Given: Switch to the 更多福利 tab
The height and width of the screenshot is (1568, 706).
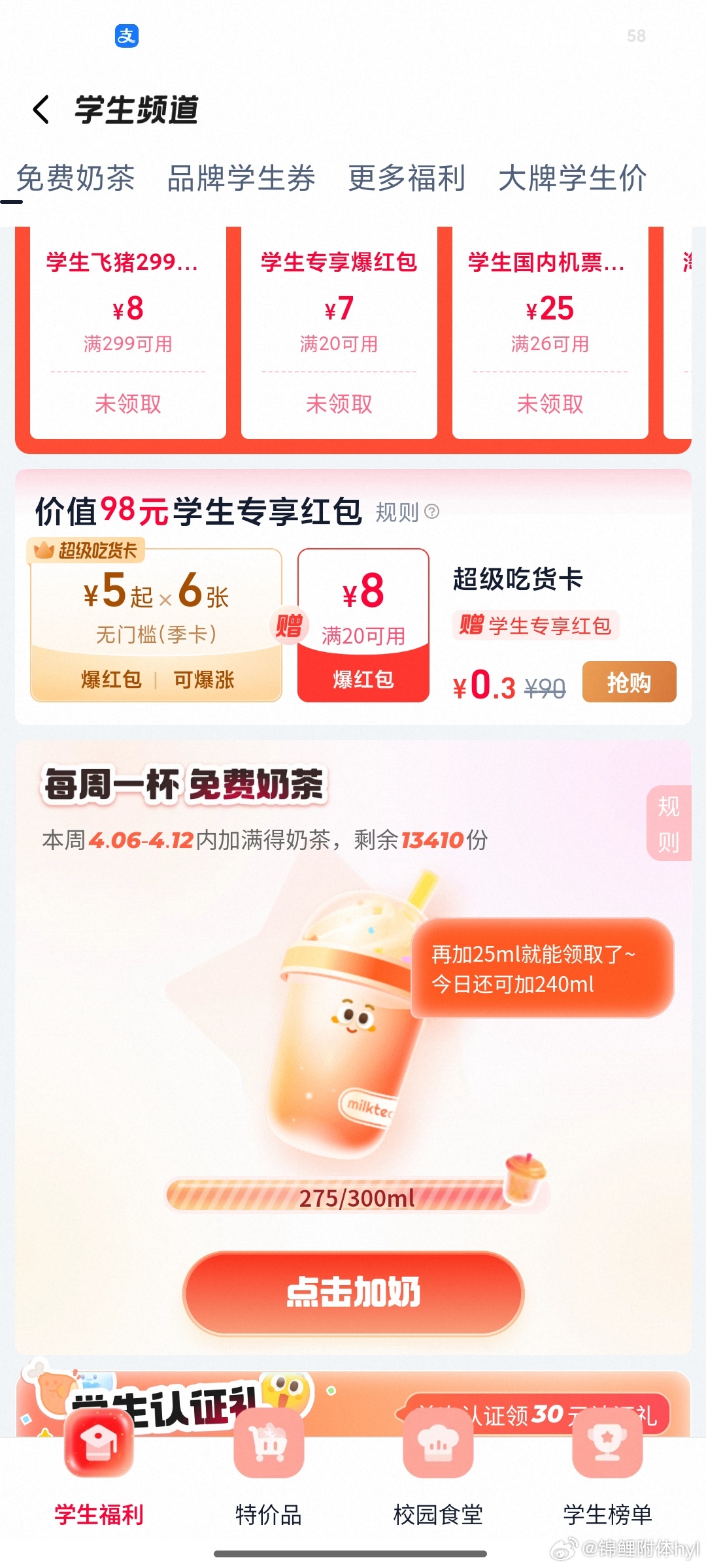Looking at the screenshot, I should point(407,178).
